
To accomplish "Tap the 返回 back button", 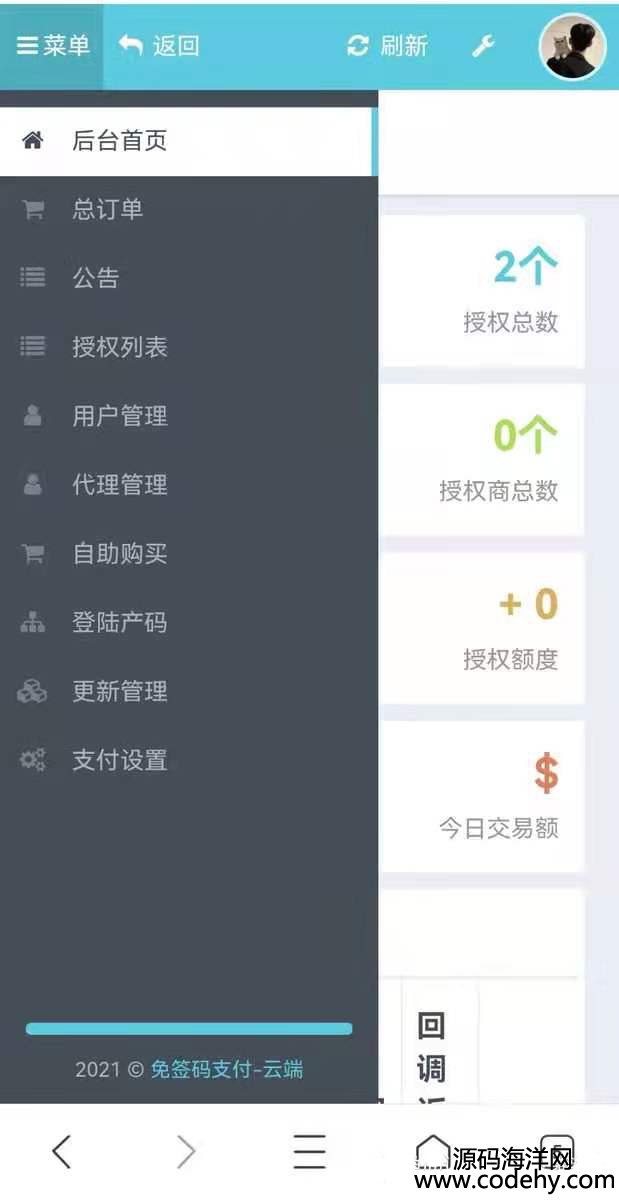I will point(159,45).
